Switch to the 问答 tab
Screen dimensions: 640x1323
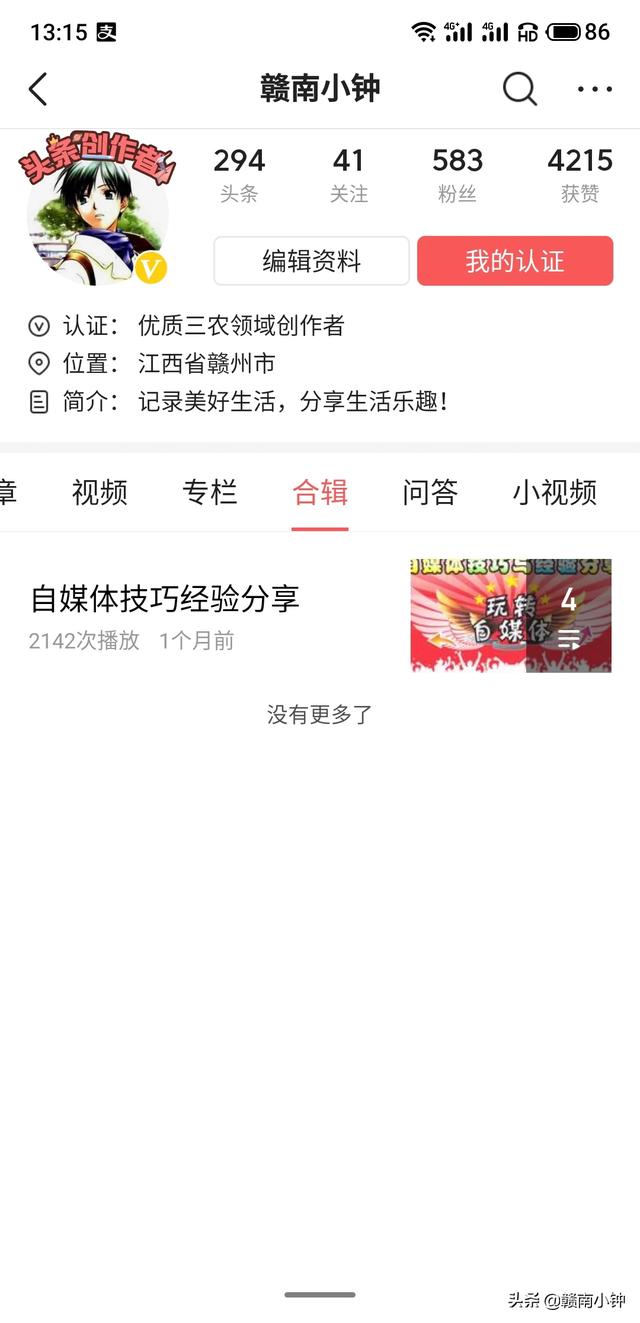click(x=430, y=492)
